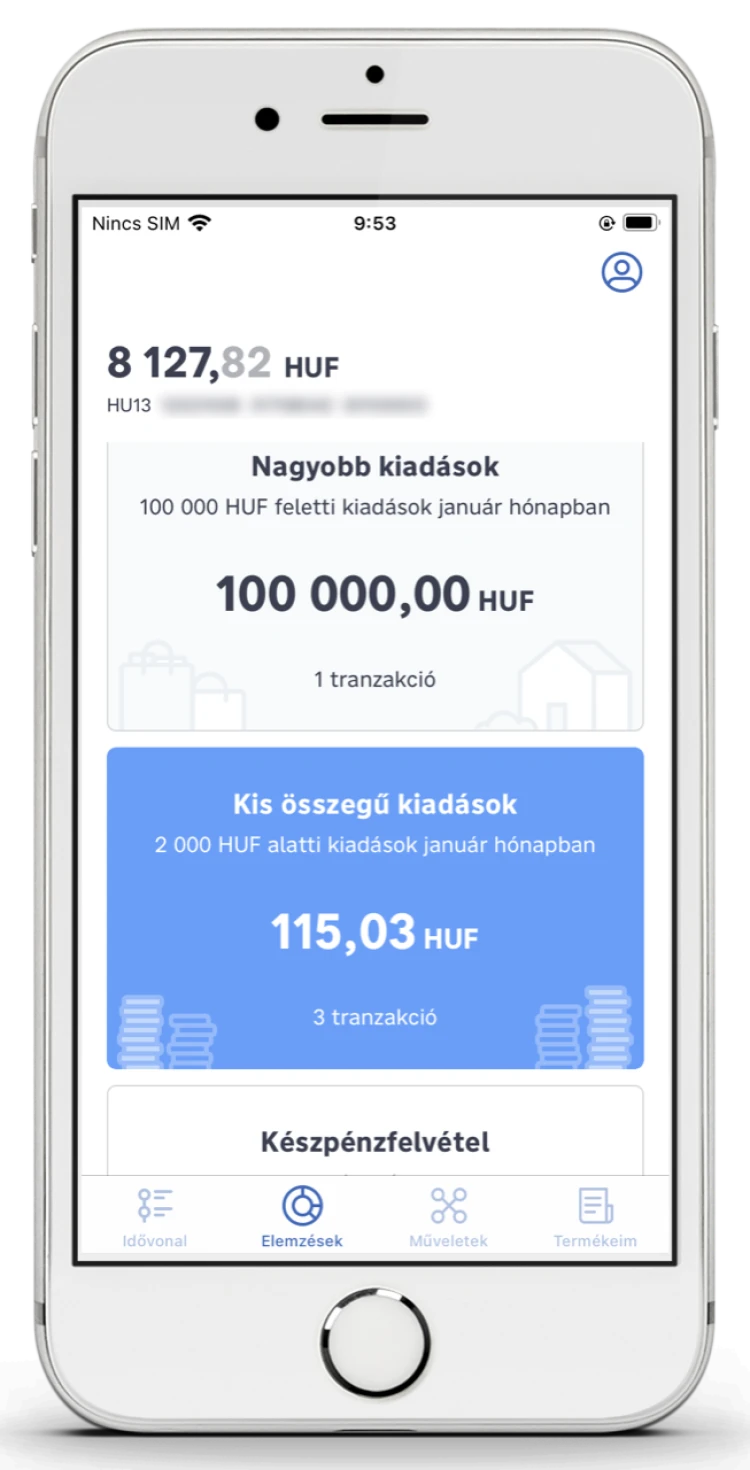Open the Kis összegű kiadások card
The height and width of the screenshot is (1470, 750).
tap(375, 908)
